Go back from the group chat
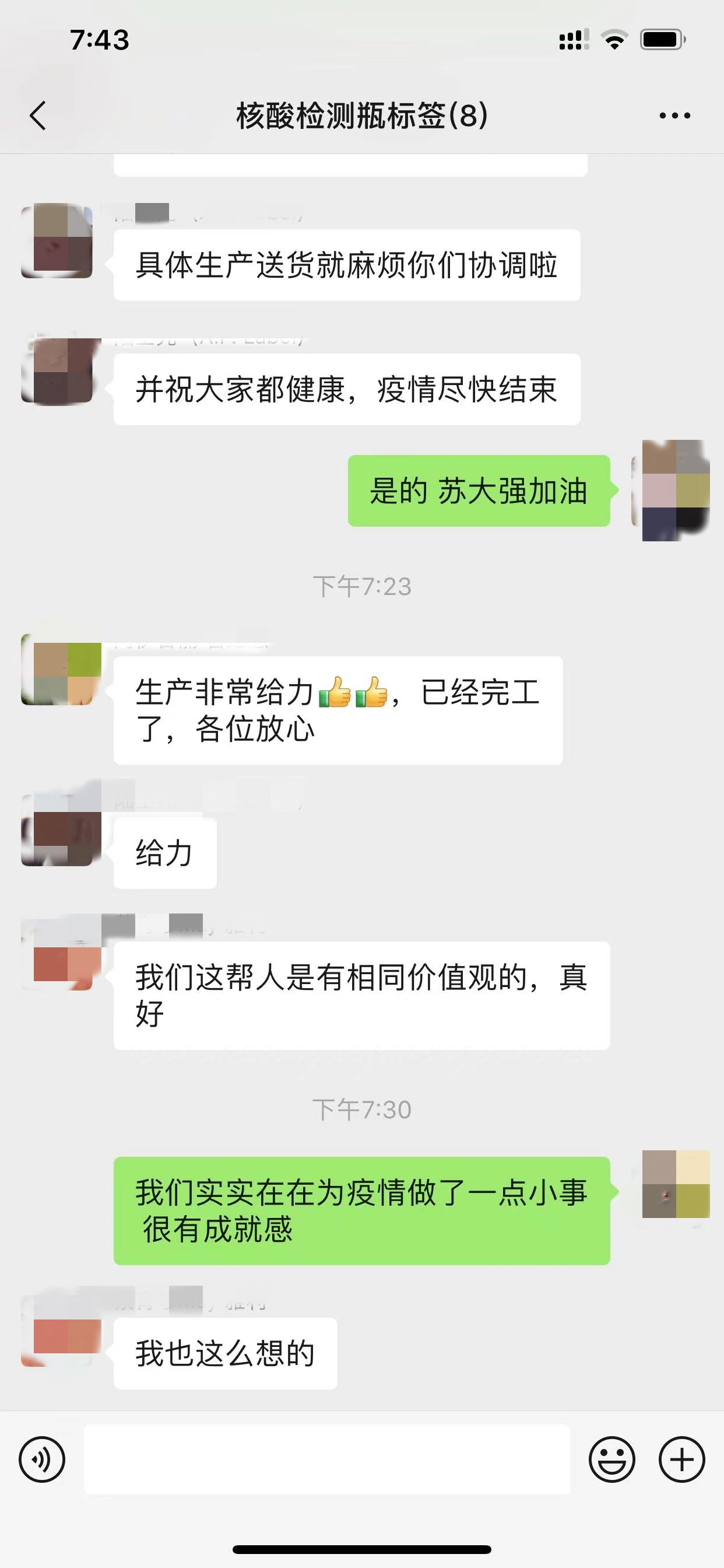Viewport: 724px width, 1568px height. click(38, 115)
